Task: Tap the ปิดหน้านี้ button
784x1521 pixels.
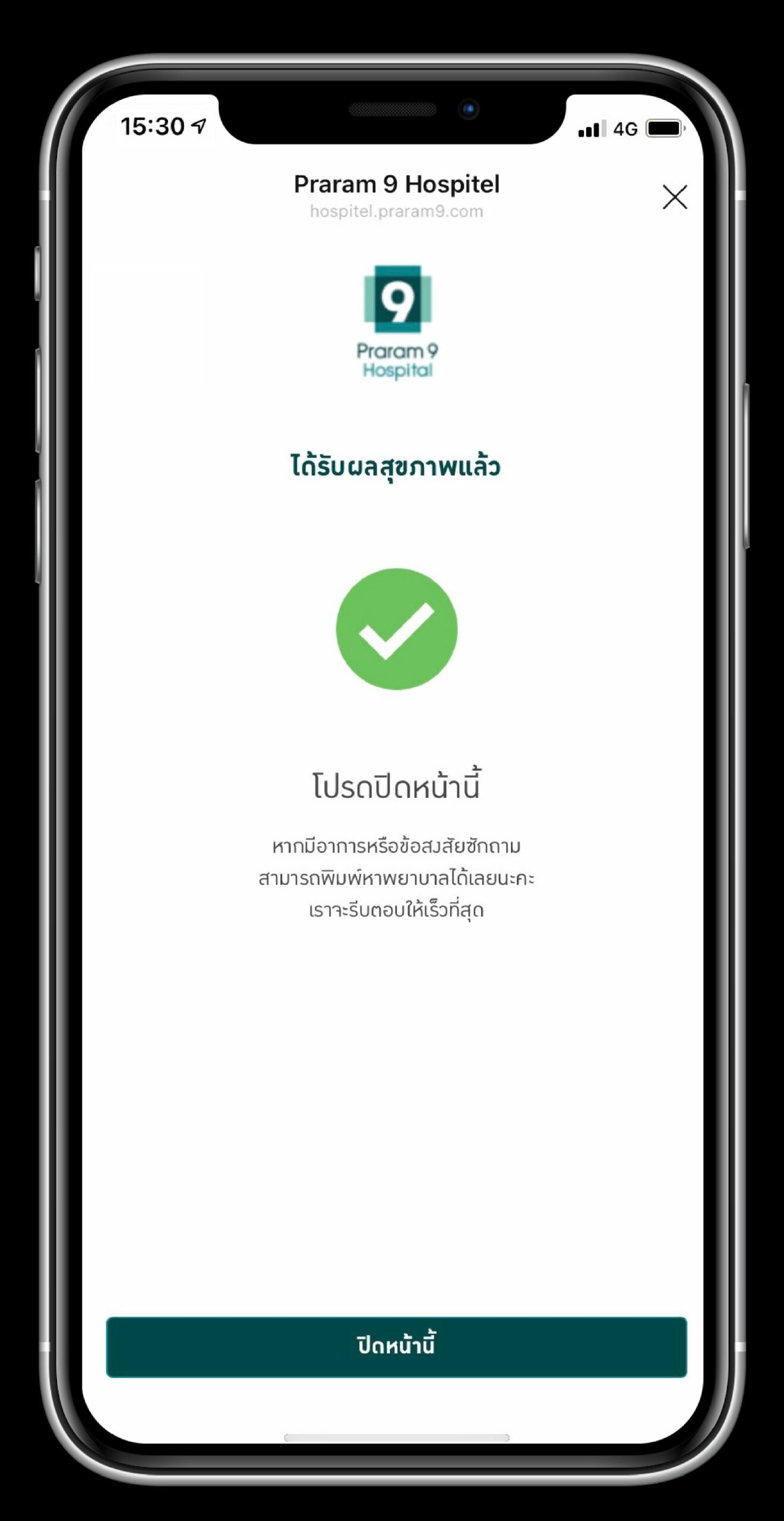Action: [x=396, y=1346]
